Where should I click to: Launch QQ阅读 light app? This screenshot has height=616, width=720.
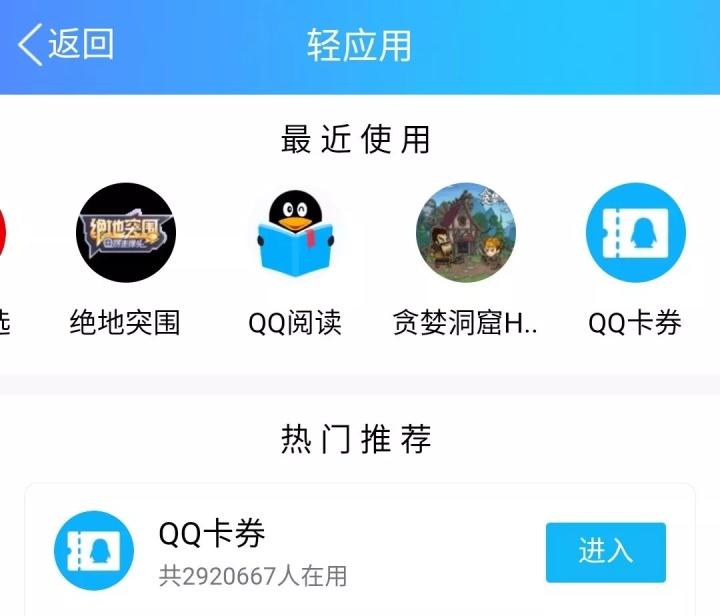coord(295,233)
